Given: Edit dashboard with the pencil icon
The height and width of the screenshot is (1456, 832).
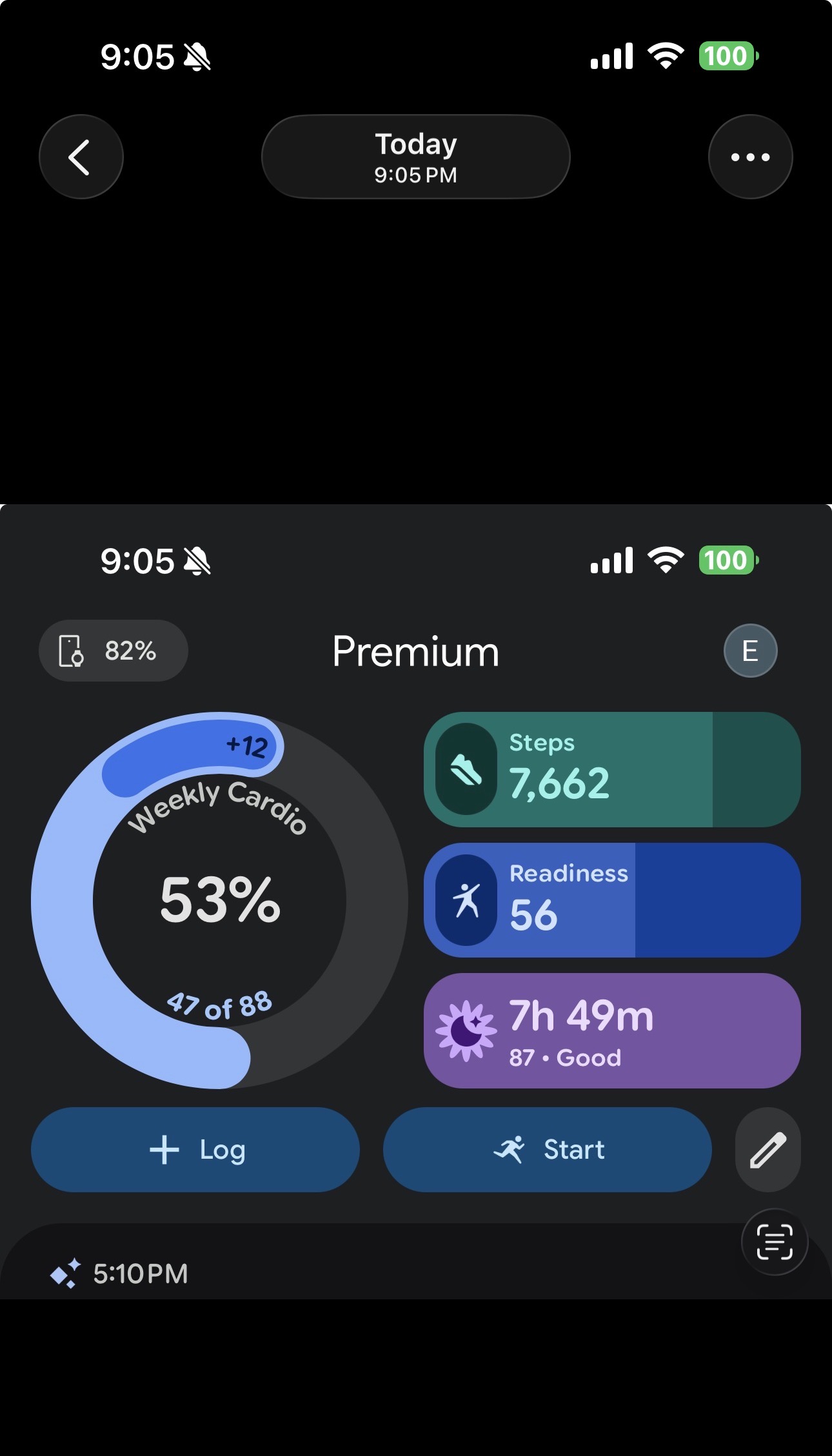Looking at the screenshot, I should (x=768, y=1150).
